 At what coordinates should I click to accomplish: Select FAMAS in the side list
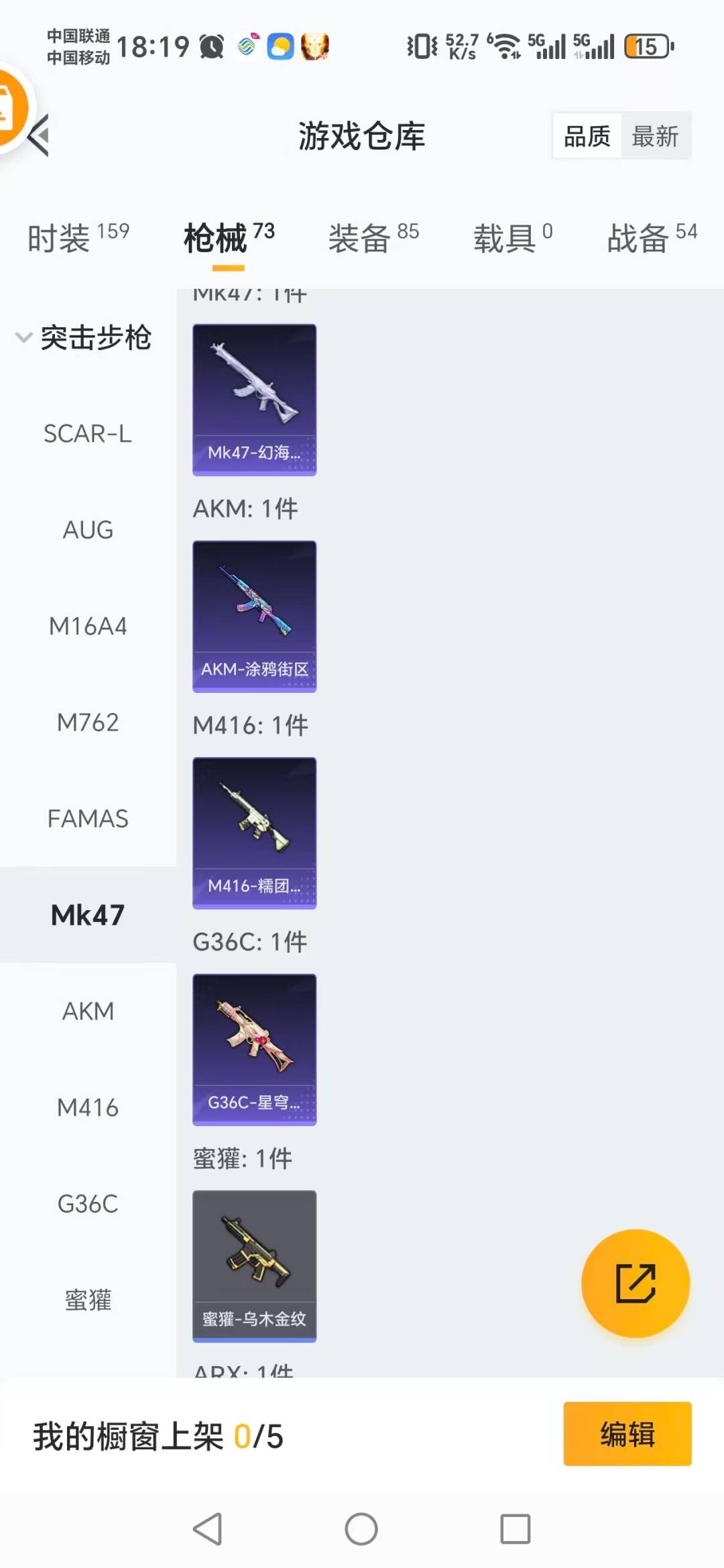pyautogui.click(x=88, y=819)
